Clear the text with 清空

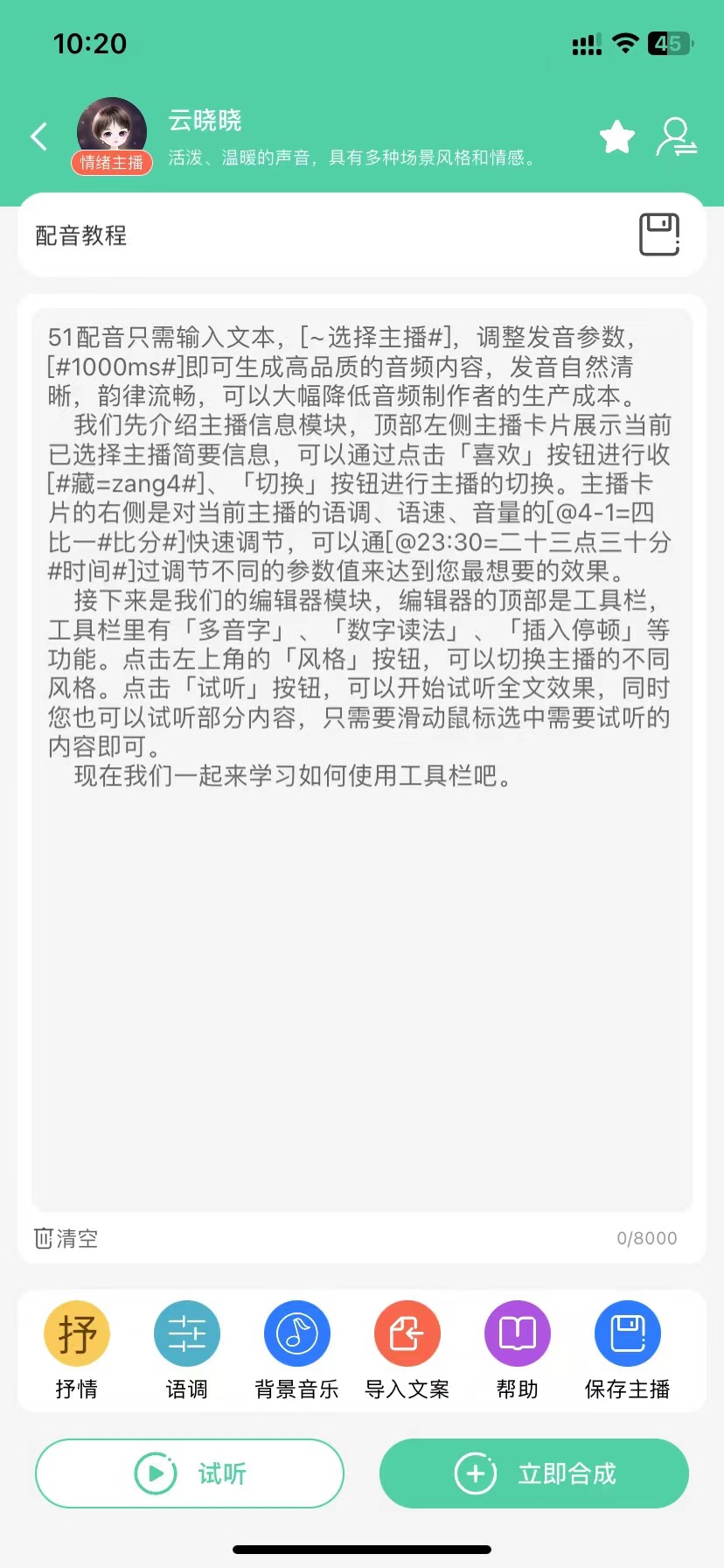point(66,1238)
